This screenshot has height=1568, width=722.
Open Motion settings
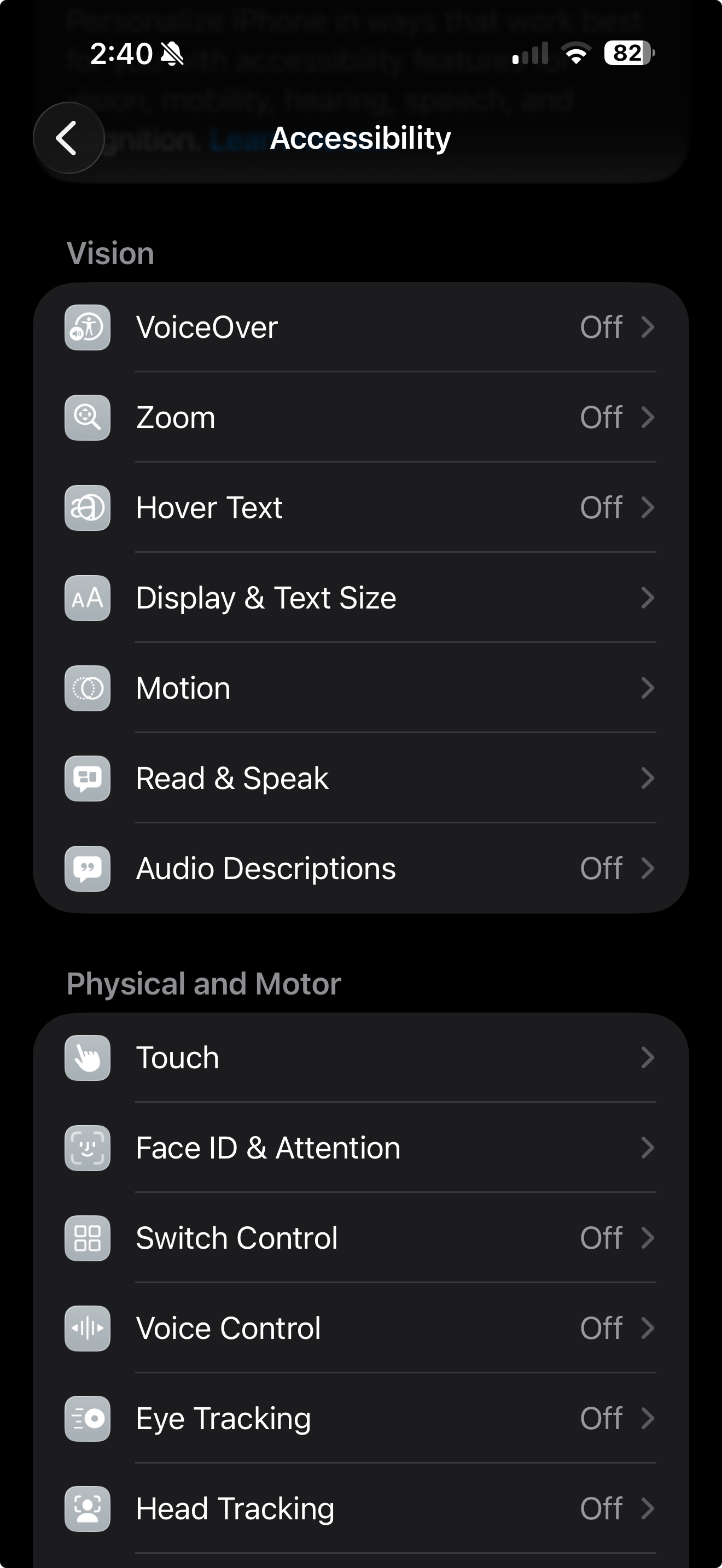[x=361, y=688]
